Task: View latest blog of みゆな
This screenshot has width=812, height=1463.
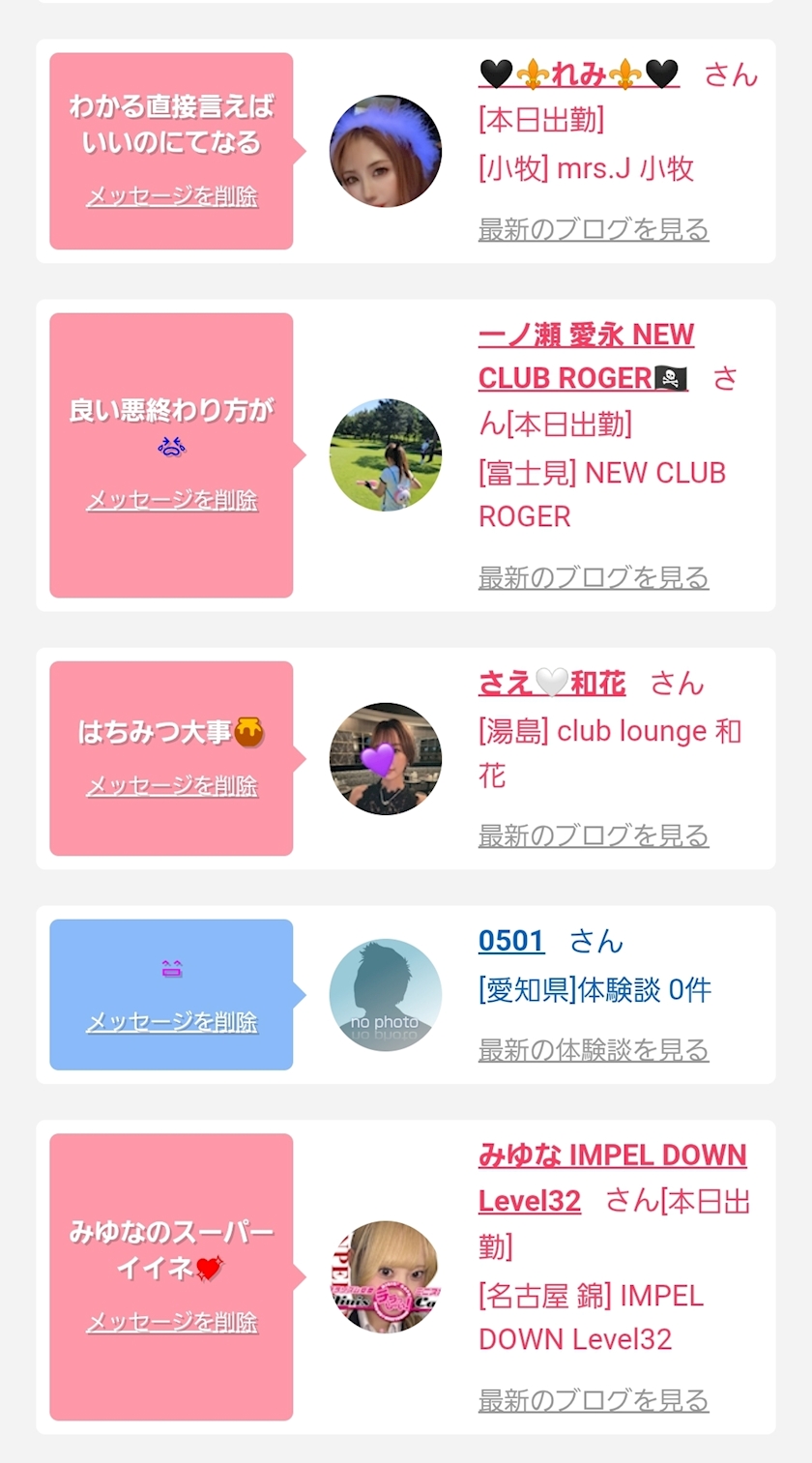Action: [x=594, y=1400]
